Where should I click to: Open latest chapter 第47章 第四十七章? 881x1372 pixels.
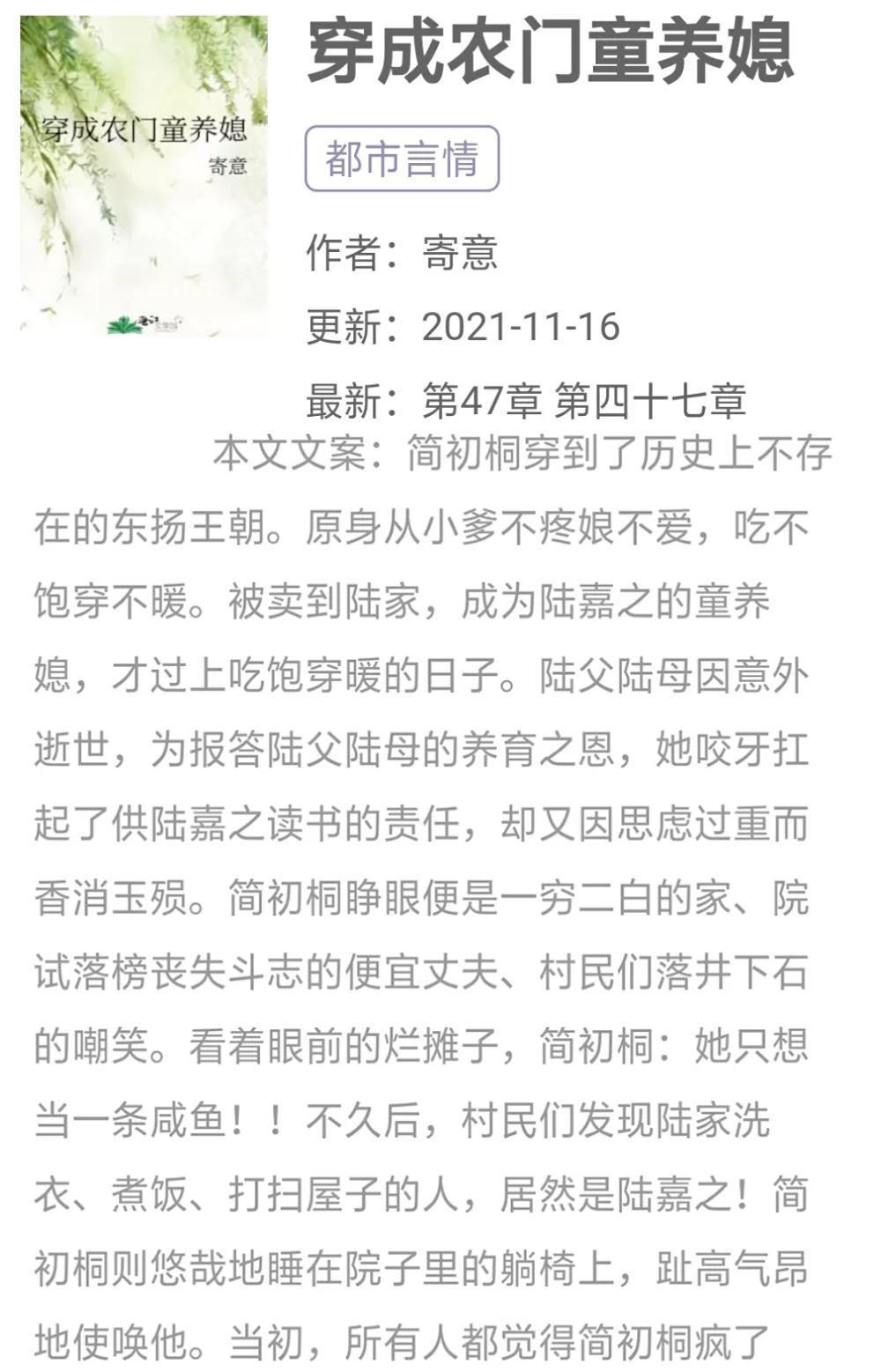(583, 401)
